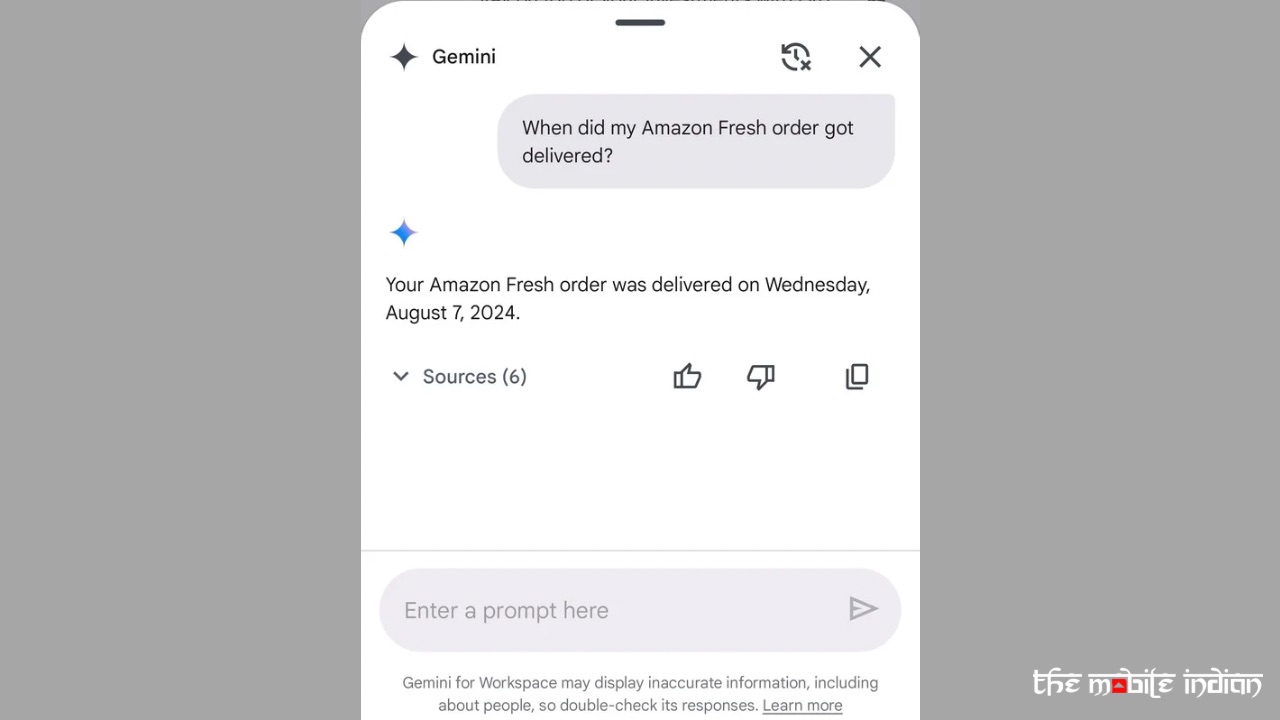Close the Gemini panel
The height and width of the screenshot is (720, 1280).
870,57
